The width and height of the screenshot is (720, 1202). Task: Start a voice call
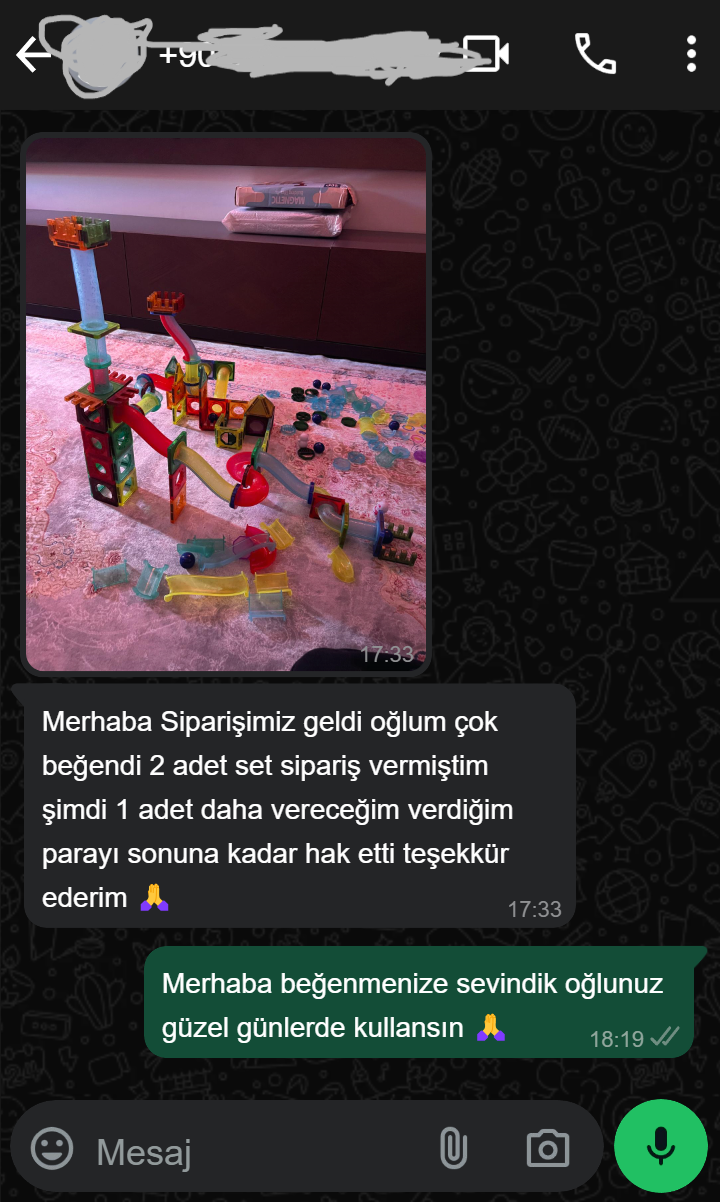[595, 54]
